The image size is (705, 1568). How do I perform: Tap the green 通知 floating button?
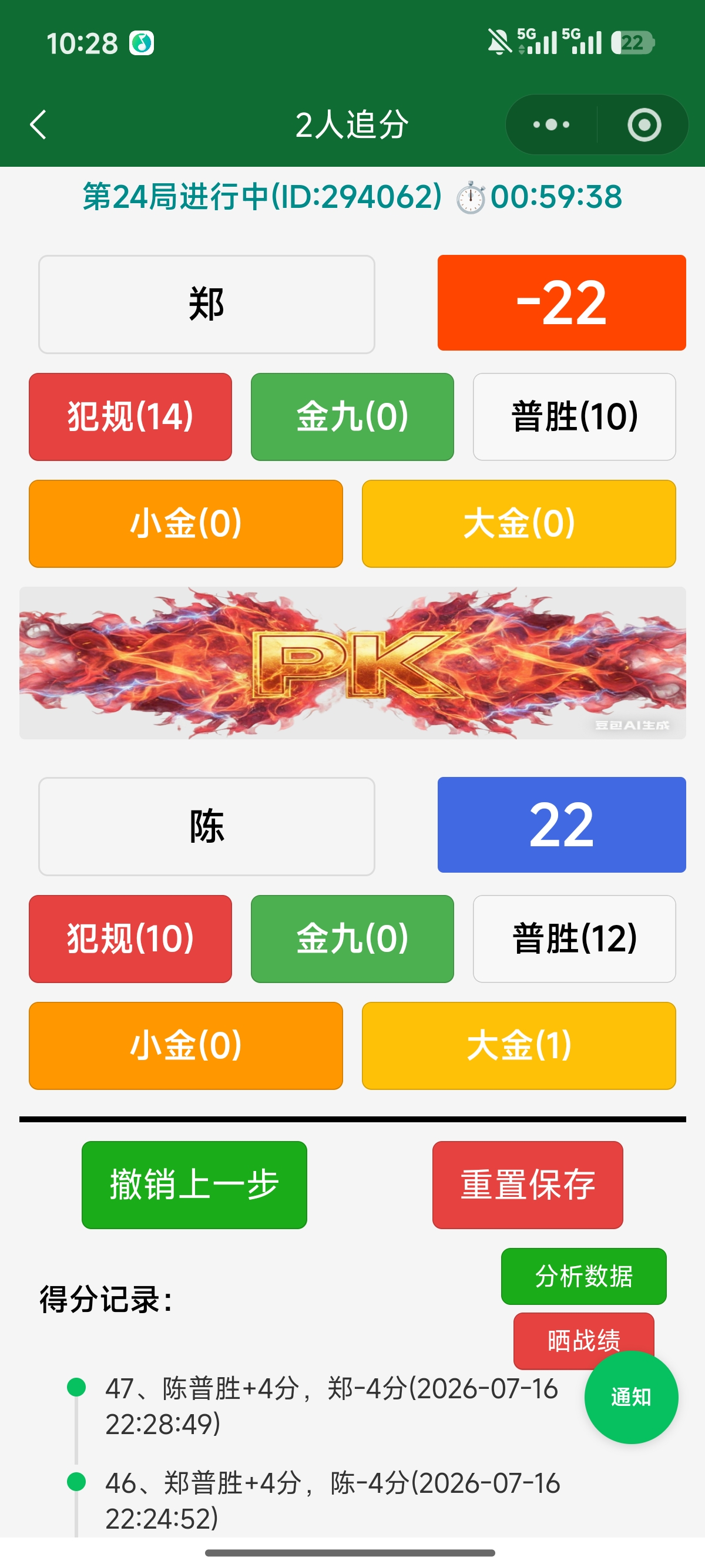pyautogui.click(x=631, y=1397)
